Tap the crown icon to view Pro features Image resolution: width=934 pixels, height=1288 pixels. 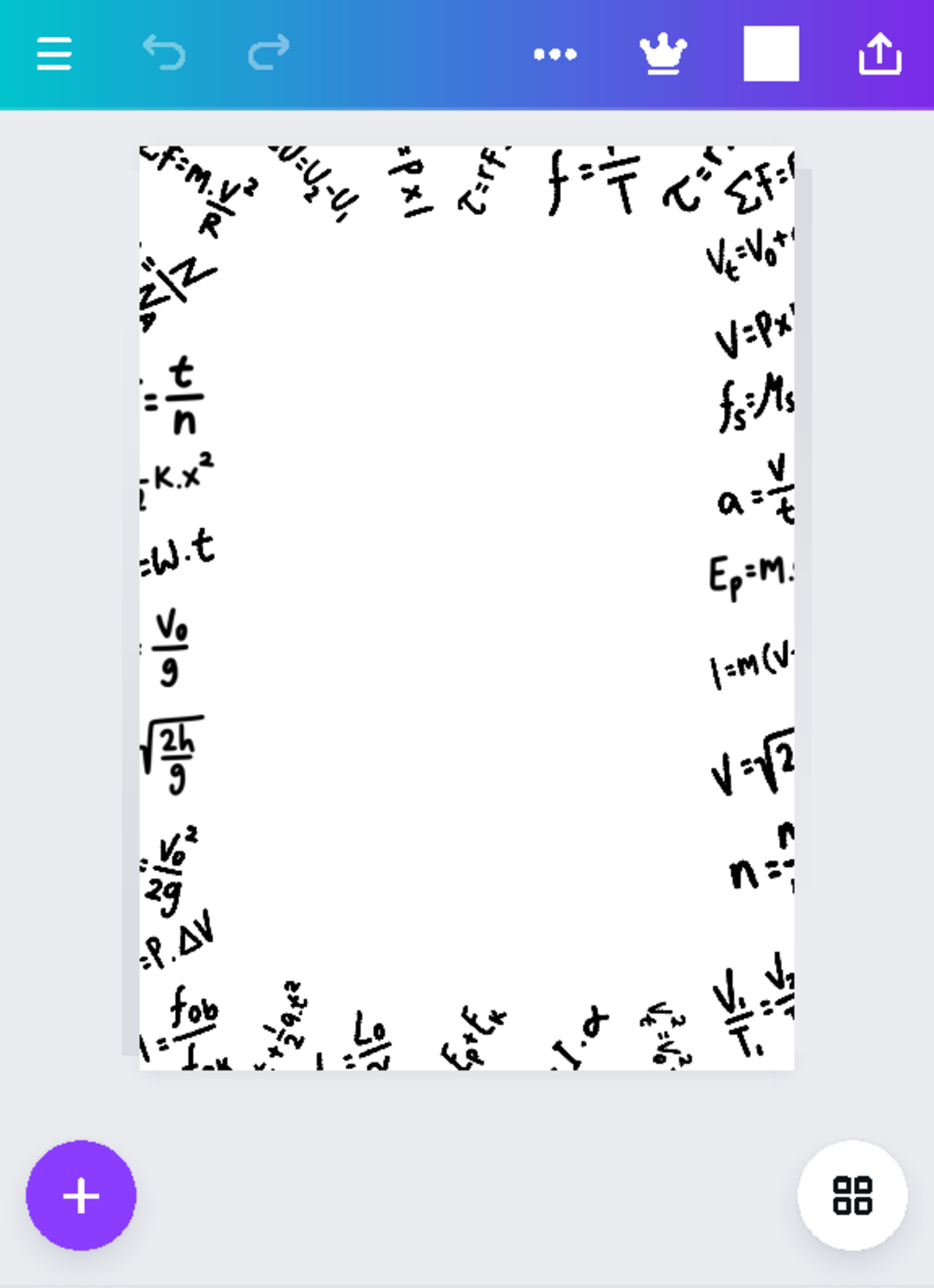(662, 53)
